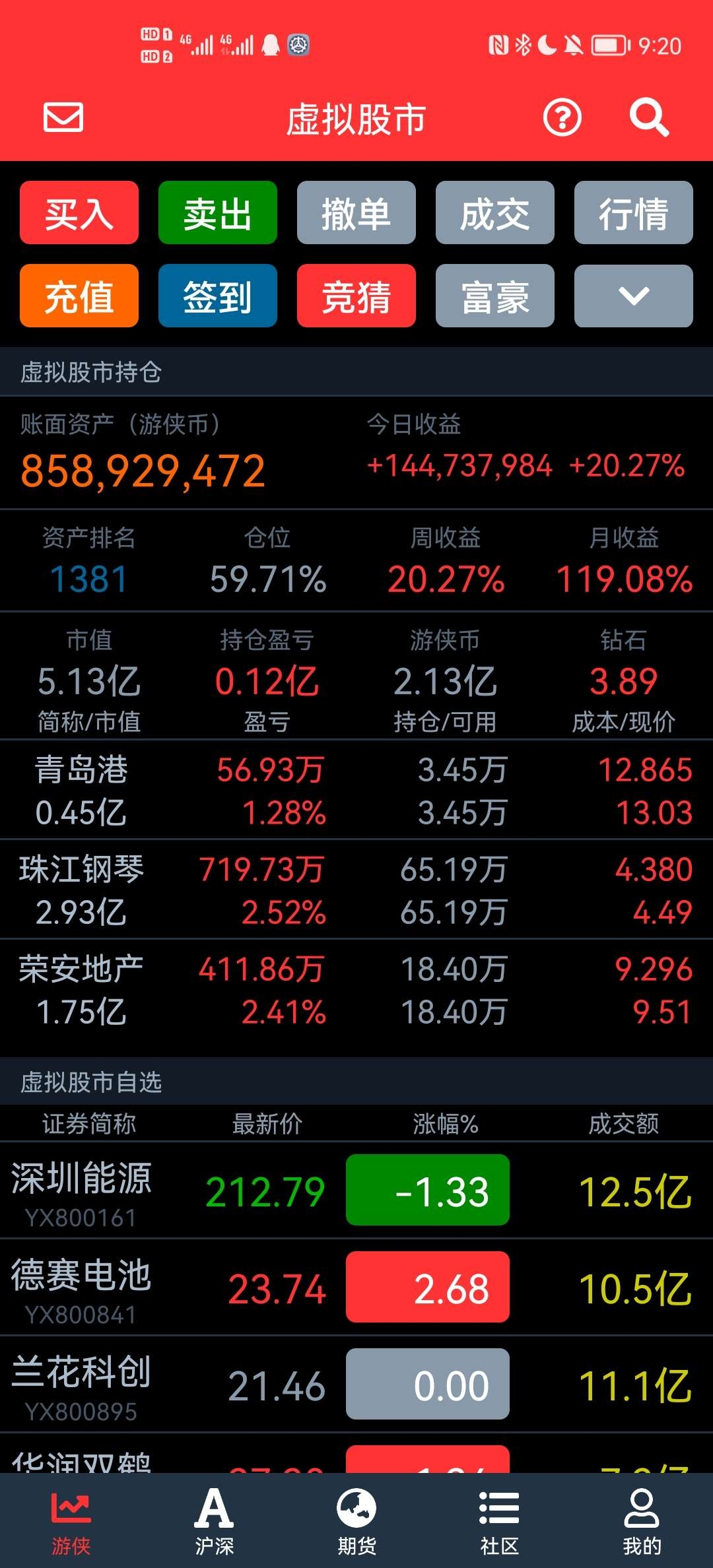Open the 荣安地产 holding row
Screen dimensions: 713x1568
pyautogui.click(x=356, y=989)
